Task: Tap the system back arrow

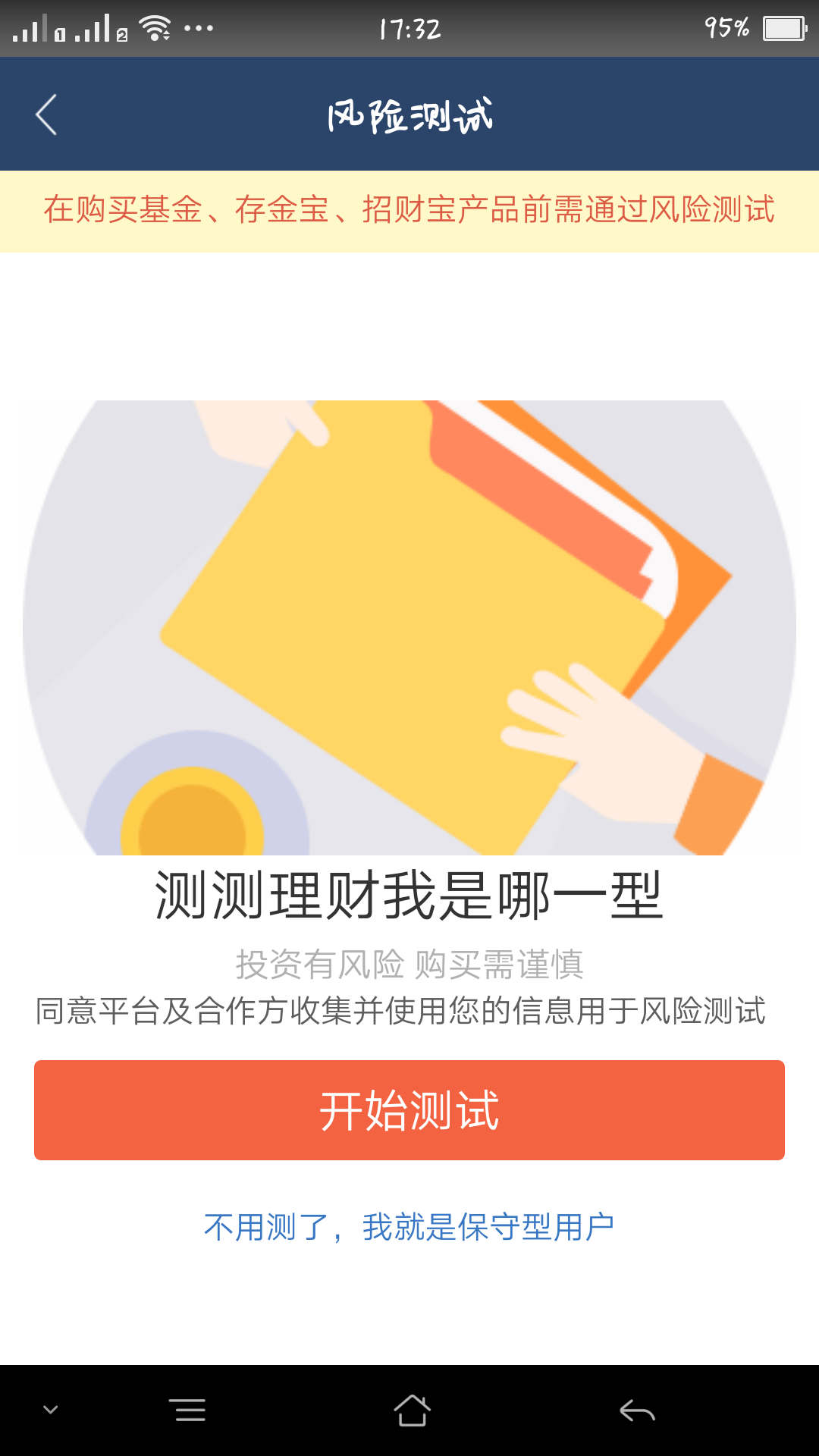Action: point(637,1410)
